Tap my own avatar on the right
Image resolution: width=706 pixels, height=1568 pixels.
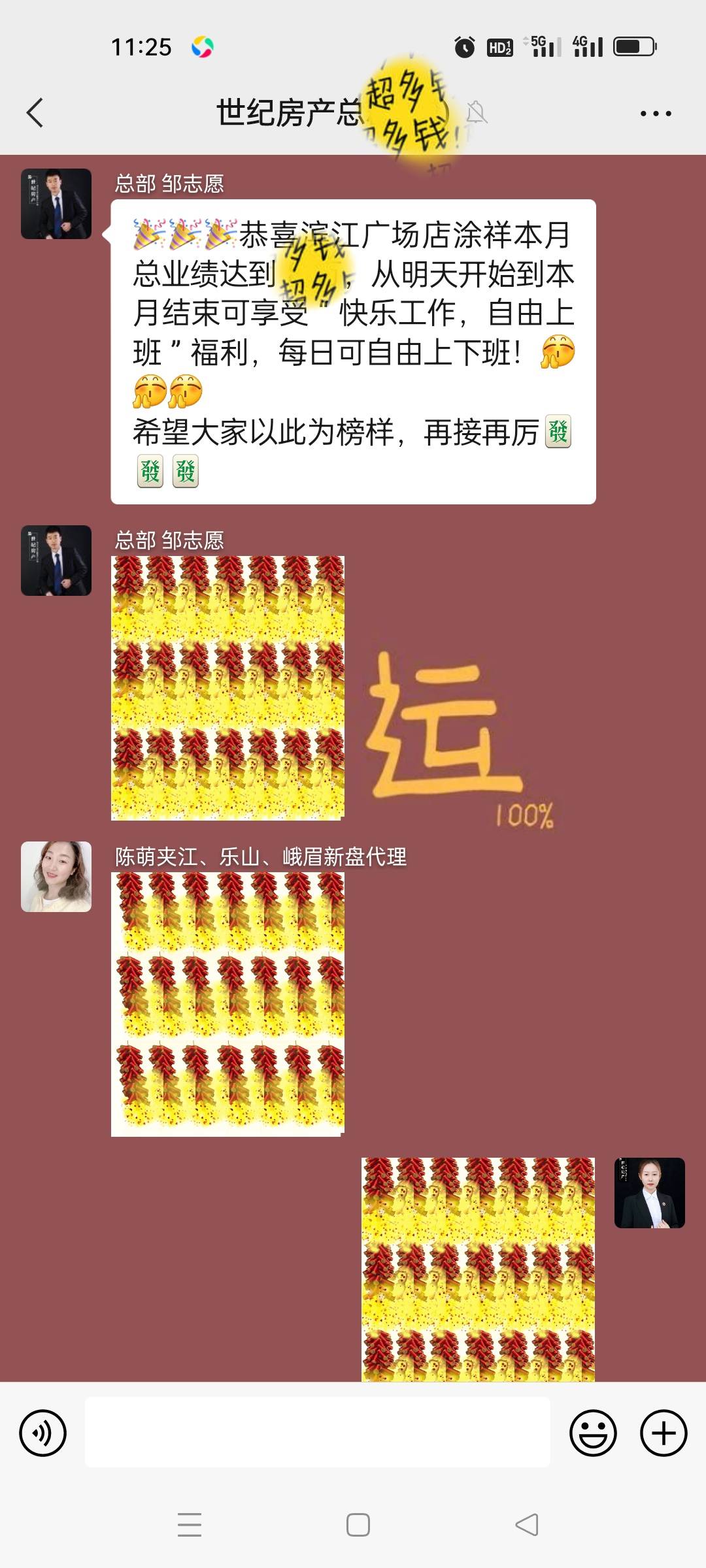pos(649,1193)
